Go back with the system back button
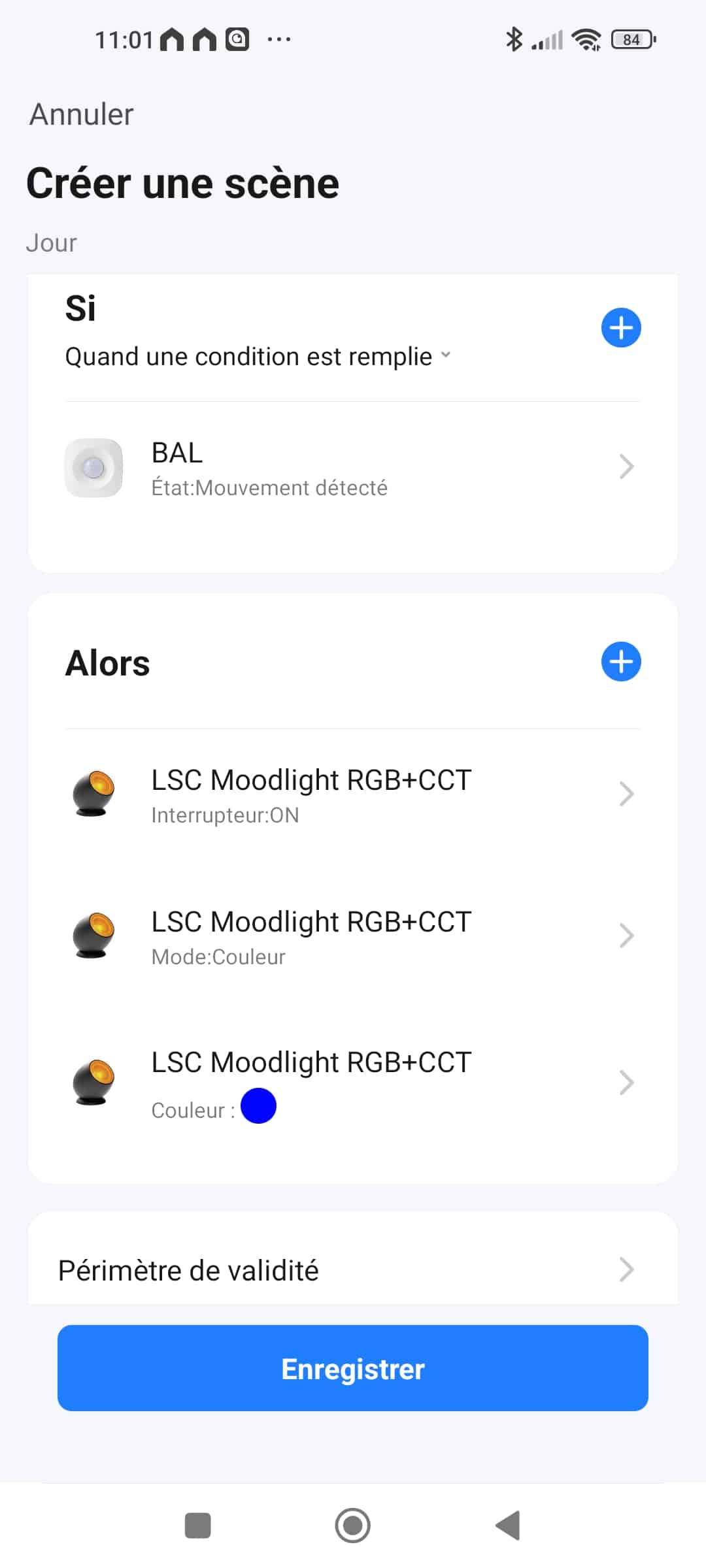Image resolution: width=706 pixels, height=1568 pixels. click(508, 1526)
